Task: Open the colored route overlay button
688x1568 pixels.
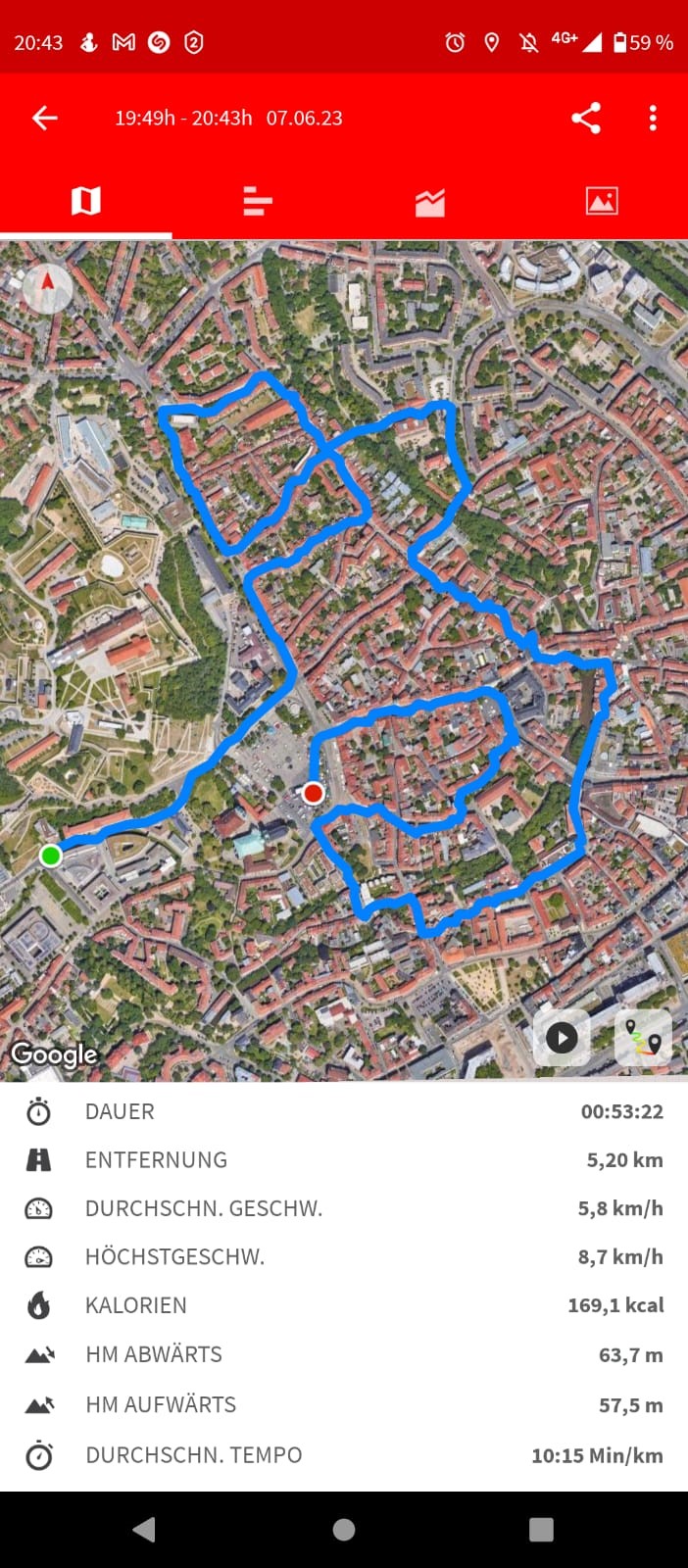Action: coord(643,1037)
